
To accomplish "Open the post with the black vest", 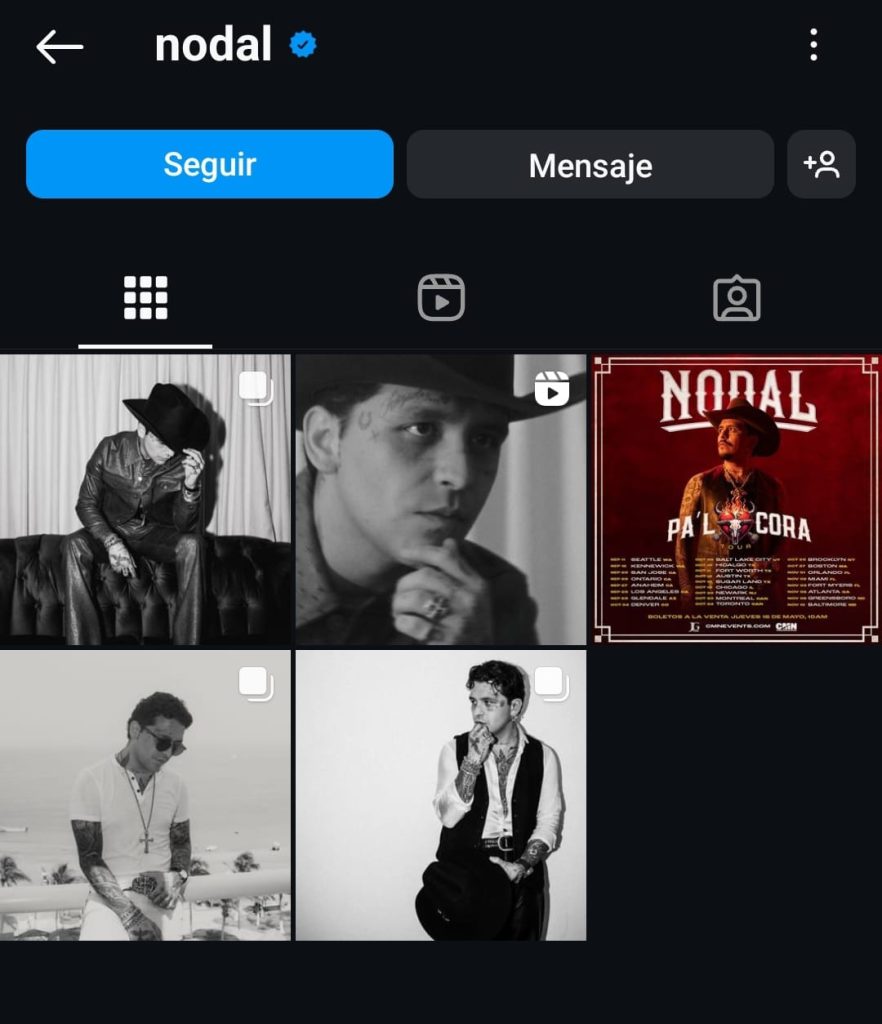I will click(440, 796).
